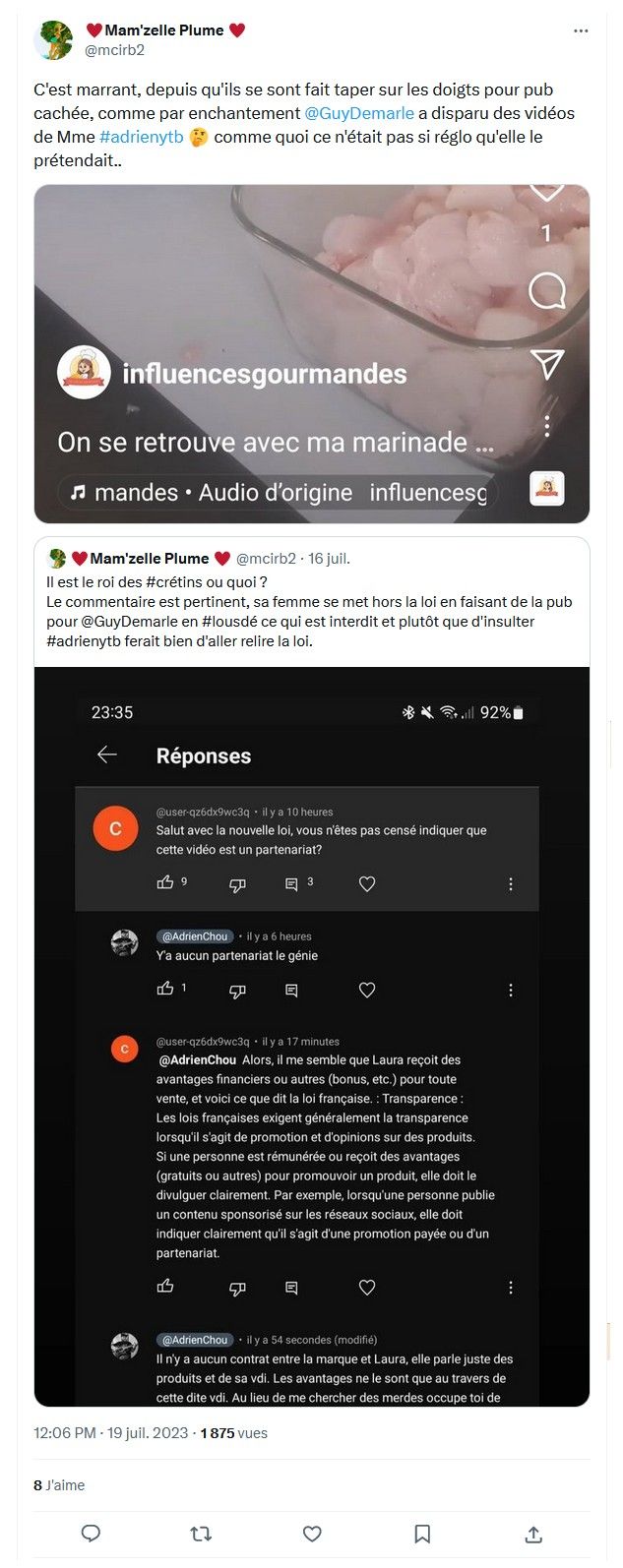Screen dimensions: 623x1568
Task: Open the quoted tweet from 16 juil.
Action: [x=311, y=602]
